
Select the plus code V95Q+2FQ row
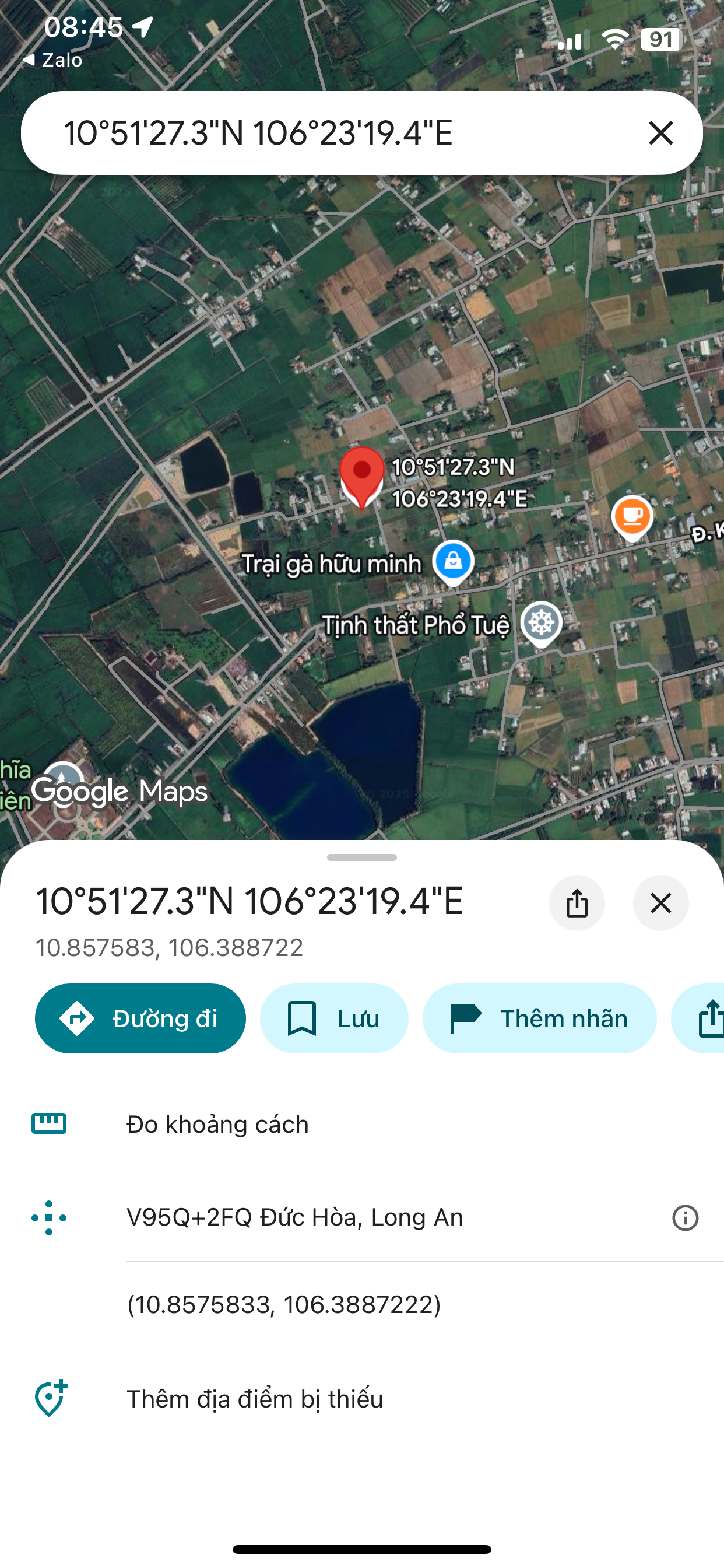tap(362, 1217)
